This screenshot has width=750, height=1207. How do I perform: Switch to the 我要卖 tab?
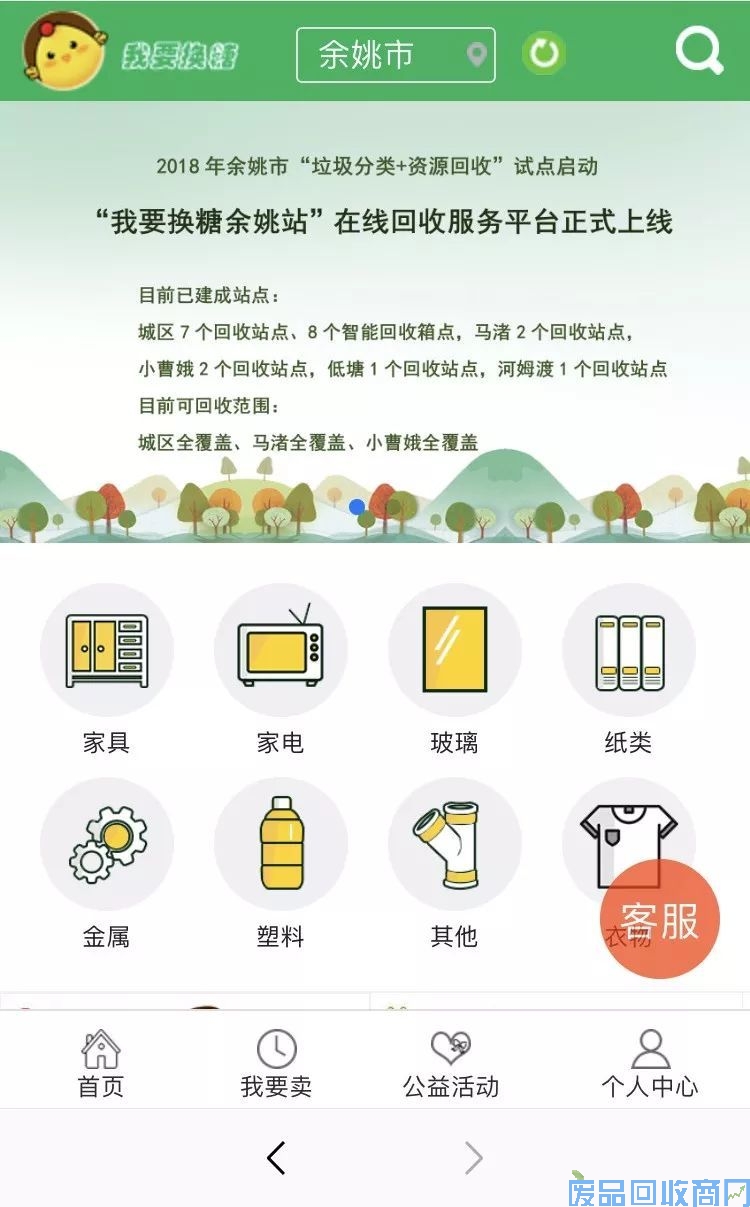coord(276,1064)
